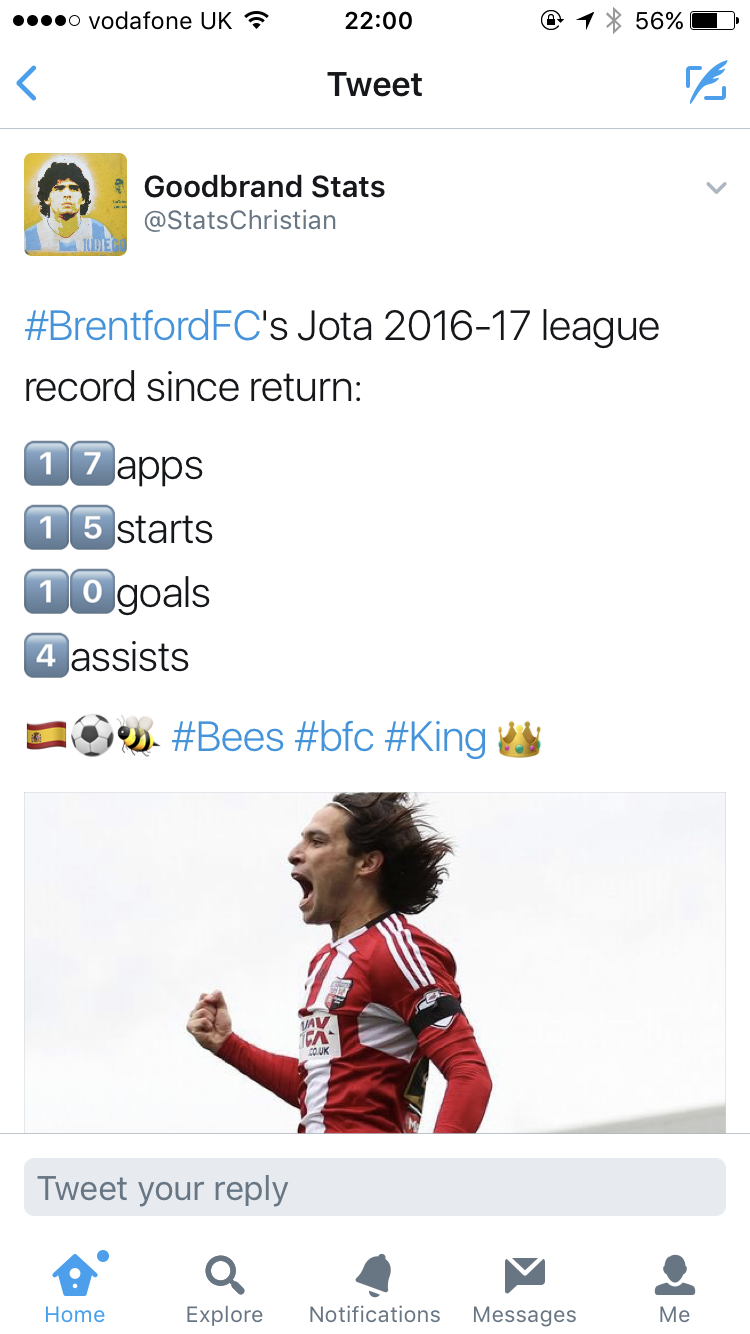Open Goodbrand Stats profile picture
This screenshot has height=1334, width=750.
tap(75, 204)
